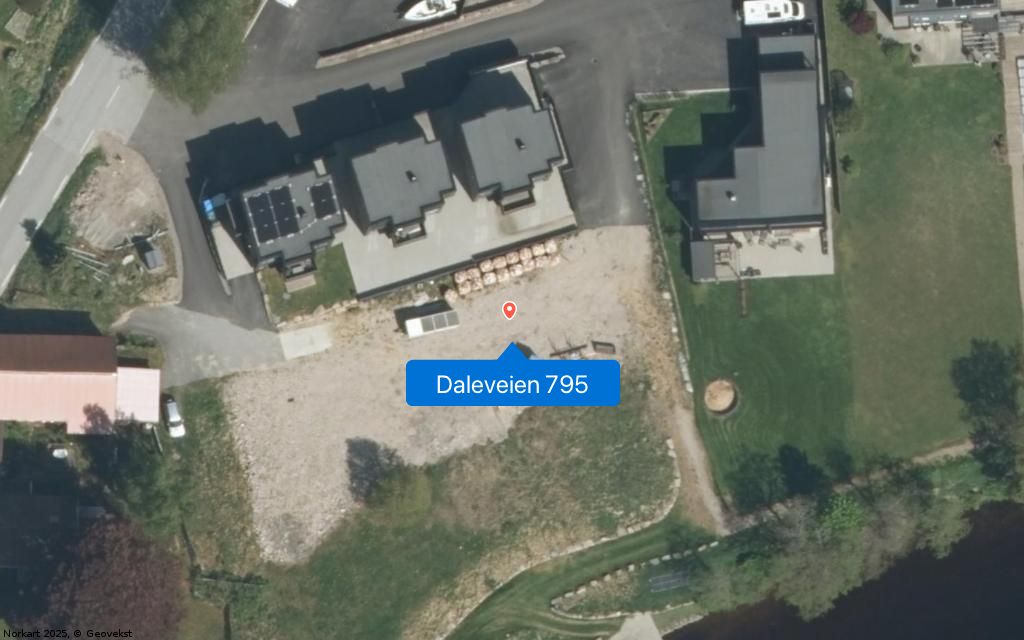The image size is (1024, 640).
Task: Open the Daleveien 795 address label
Action: pos(512,384)
